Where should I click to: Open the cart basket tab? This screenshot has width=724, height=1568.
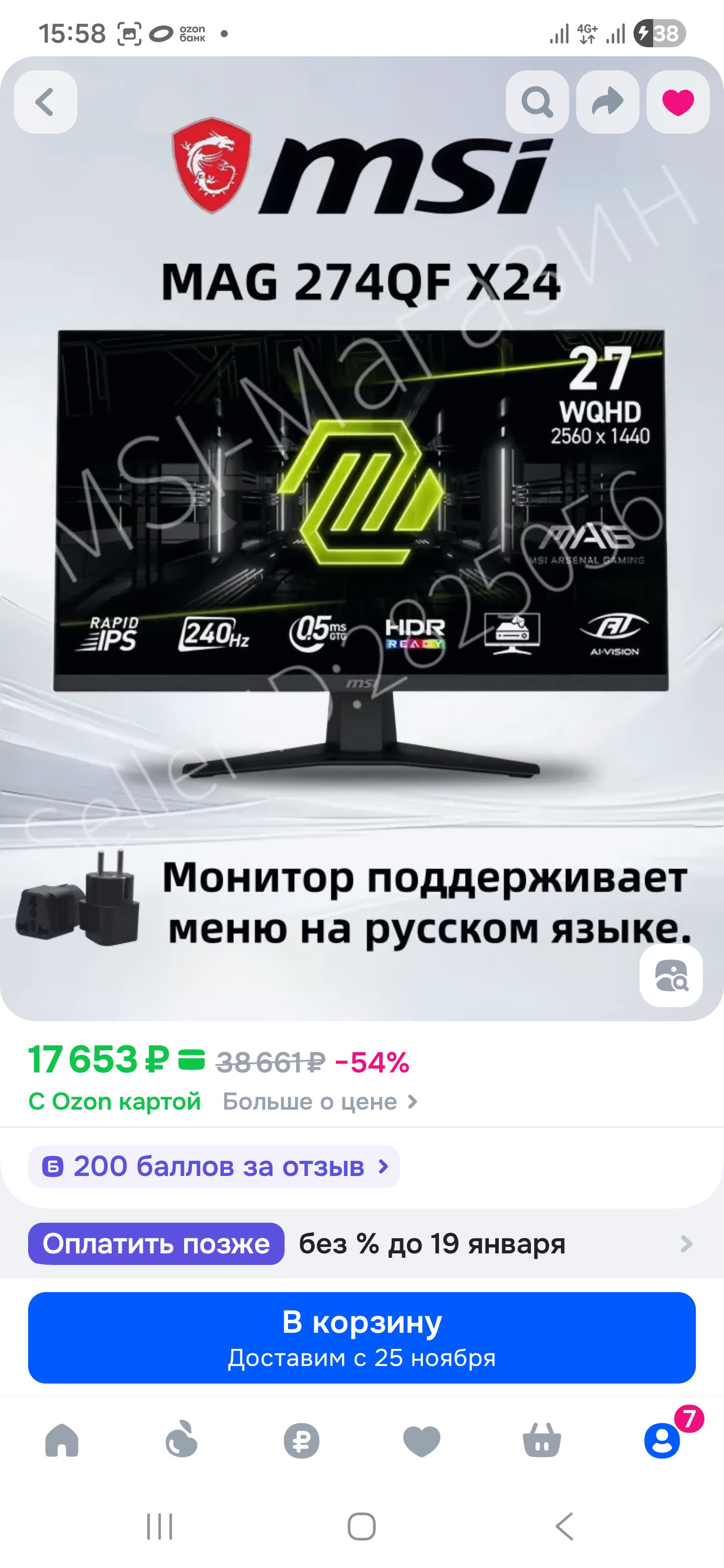click(x=542, y=1441)
